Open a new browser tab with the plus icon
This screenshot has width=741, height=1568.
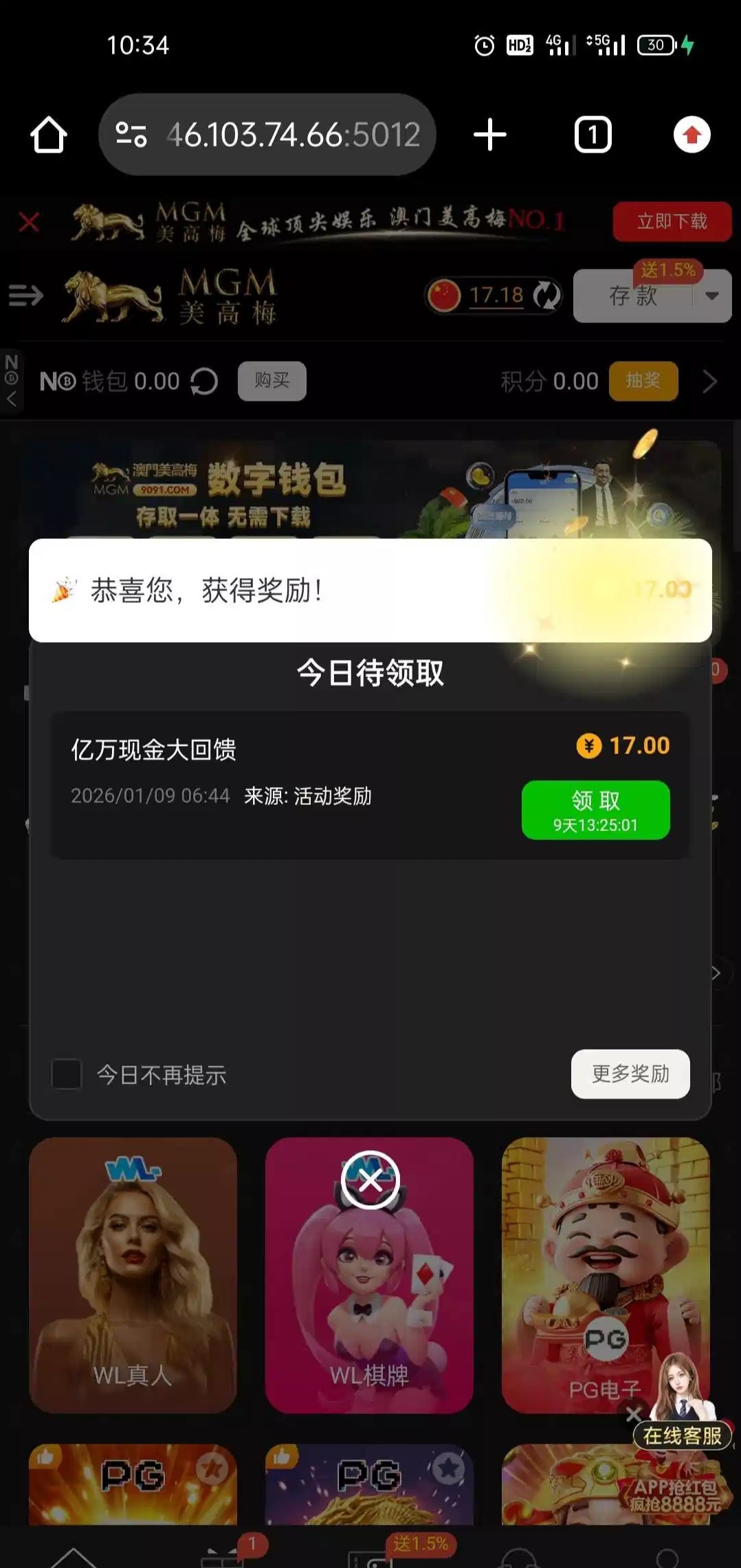point(490,135)
